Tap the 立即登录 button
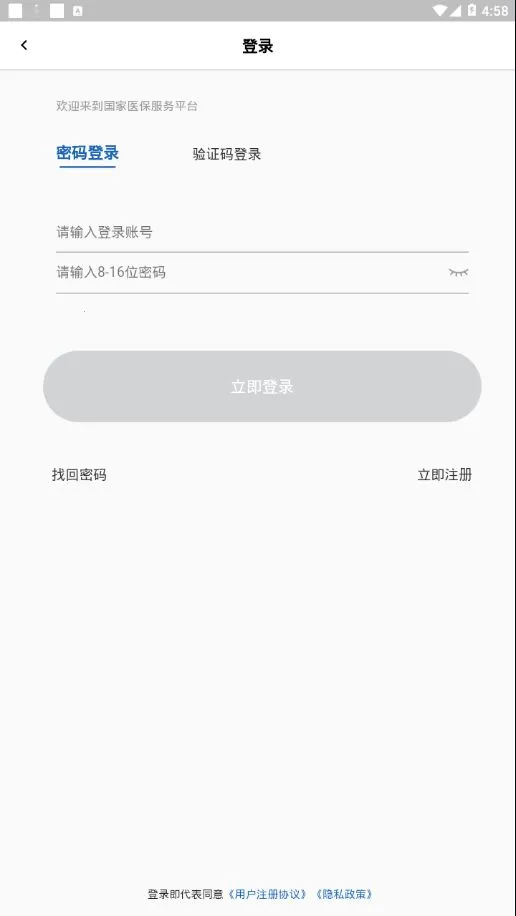This screenshot has height=916, width=516. pyautogui.click(x=262, y=386)
